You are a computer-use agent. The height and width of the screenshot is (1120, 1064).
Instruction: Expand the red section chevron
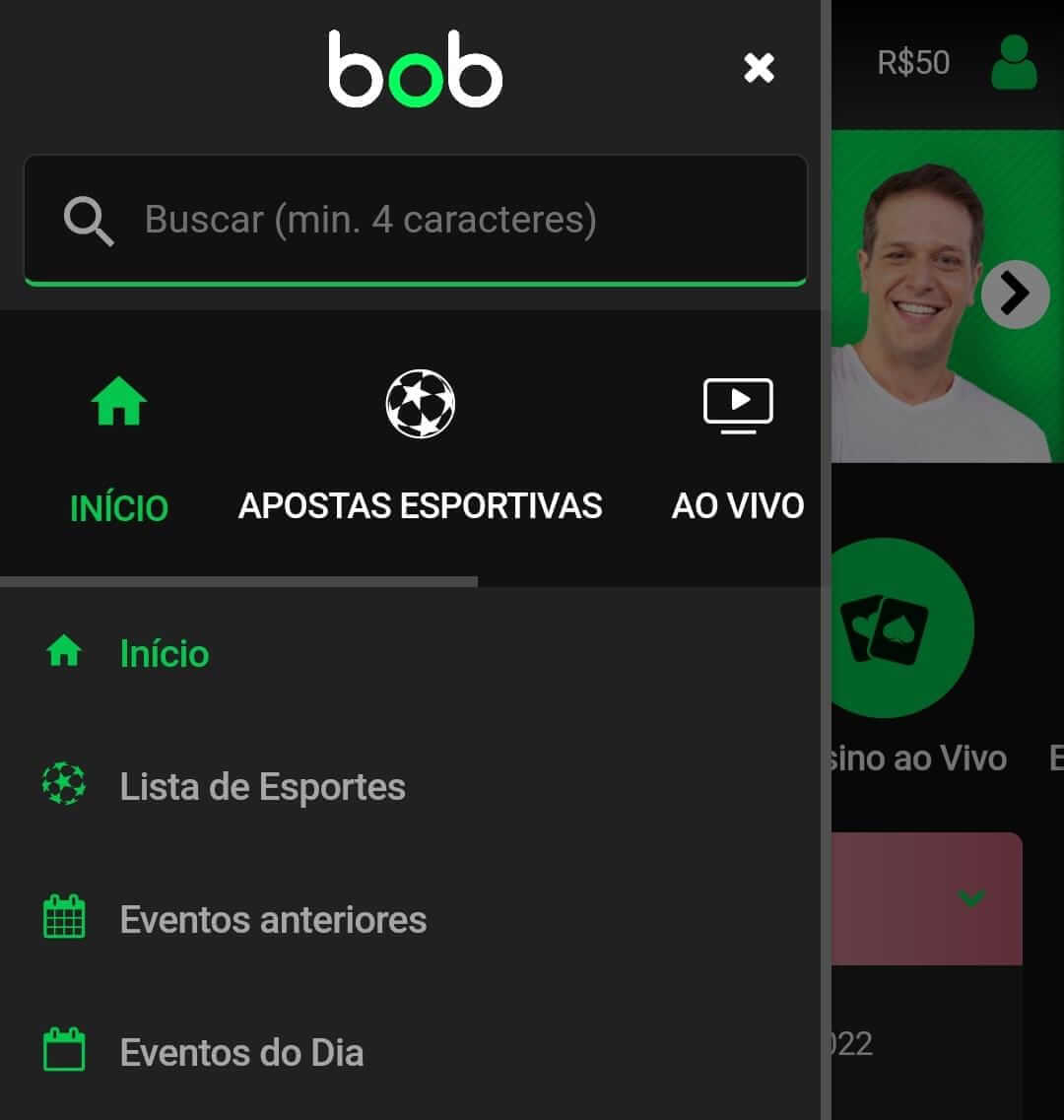[x=971, y=897]
